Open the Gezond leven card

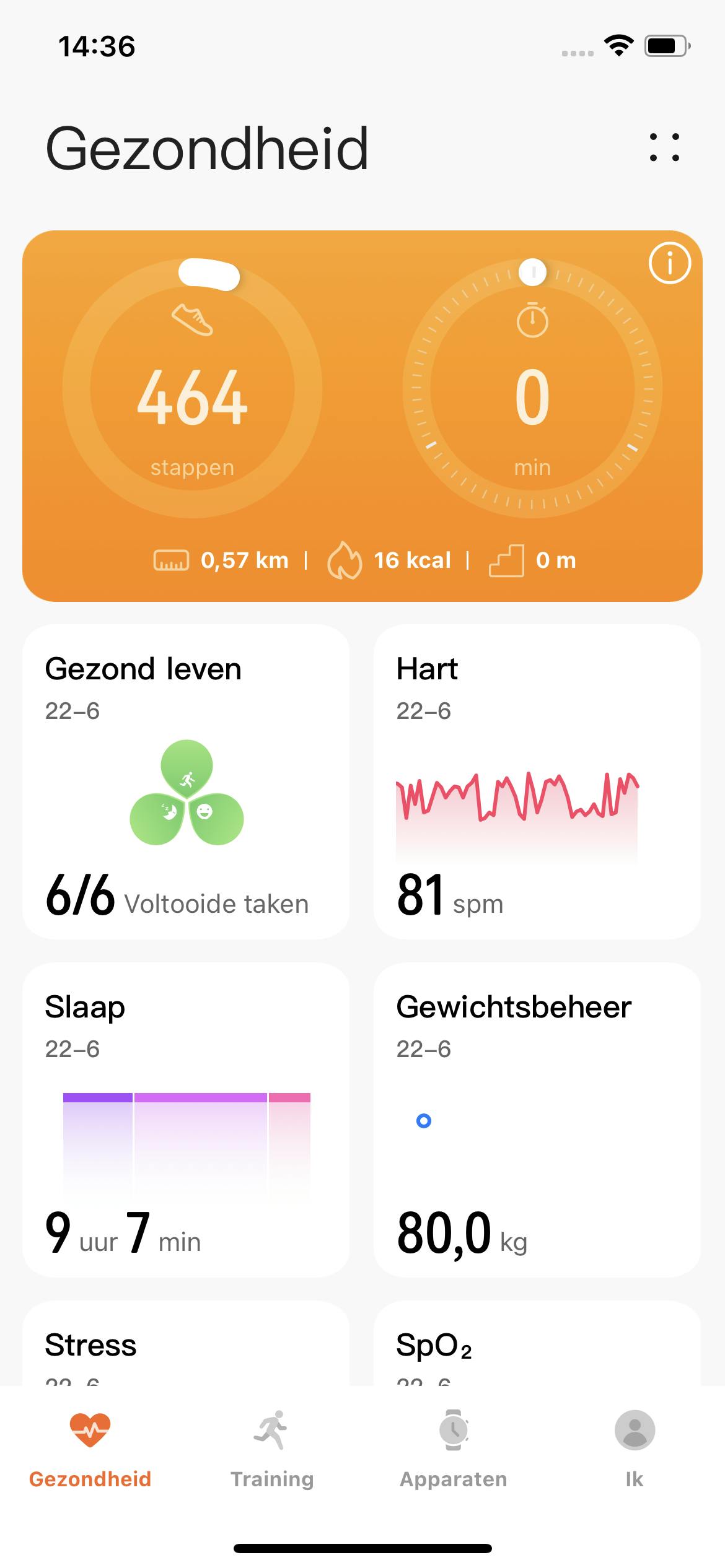click(x=186, y=782)
